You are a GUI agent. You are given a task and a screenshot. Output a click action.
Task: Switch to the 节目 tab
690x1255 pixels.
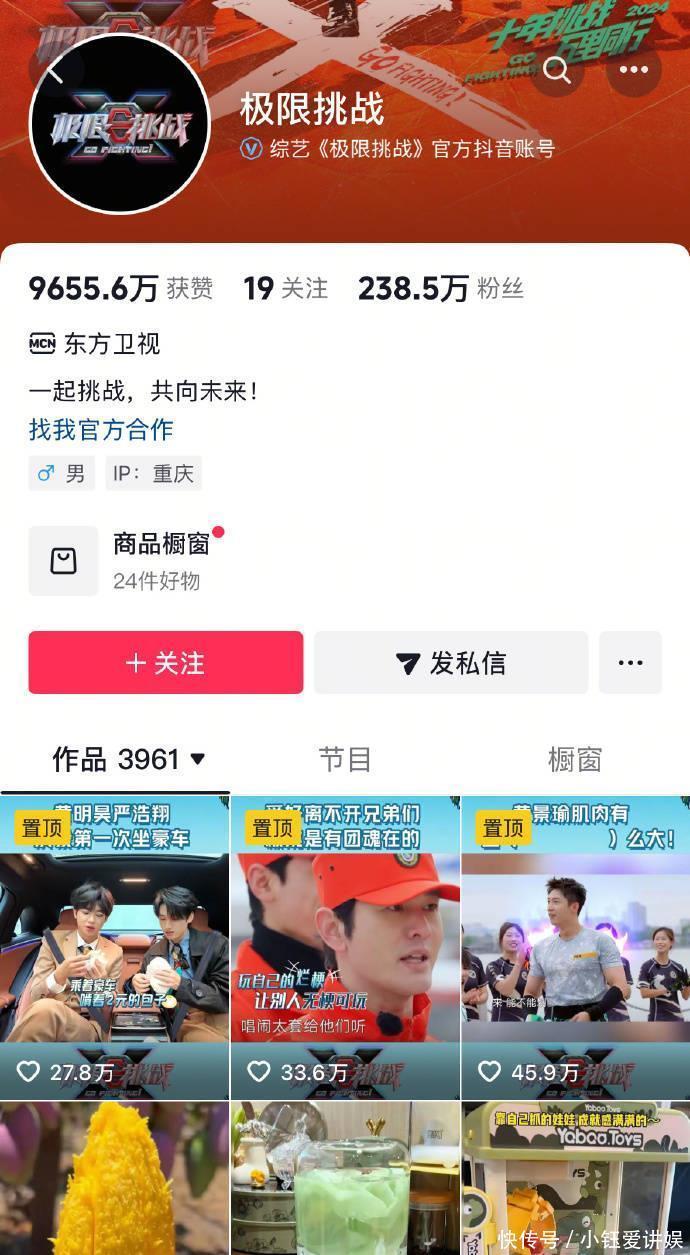click(x=345, y=760)
